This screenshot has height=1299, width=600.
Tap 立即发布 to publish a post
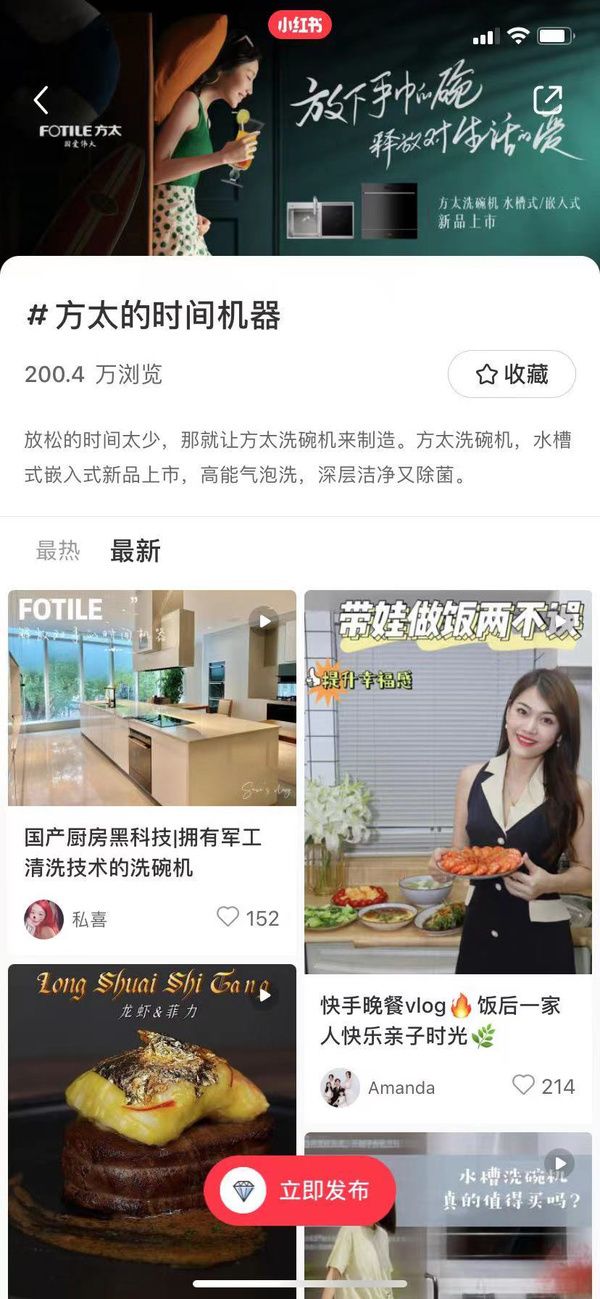tap(300, 1190)
